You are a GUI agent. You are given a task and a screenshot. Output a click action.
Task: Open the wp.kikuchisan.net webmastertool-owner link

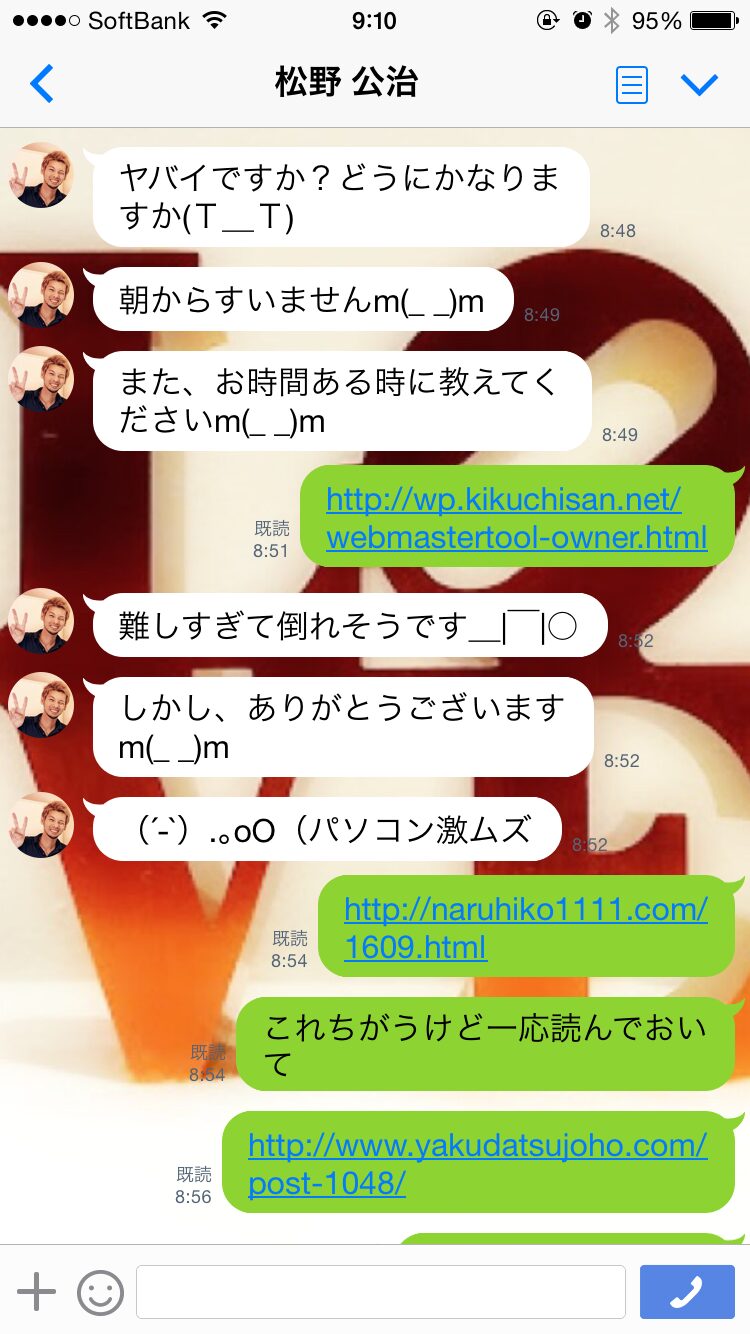(516, 517)
